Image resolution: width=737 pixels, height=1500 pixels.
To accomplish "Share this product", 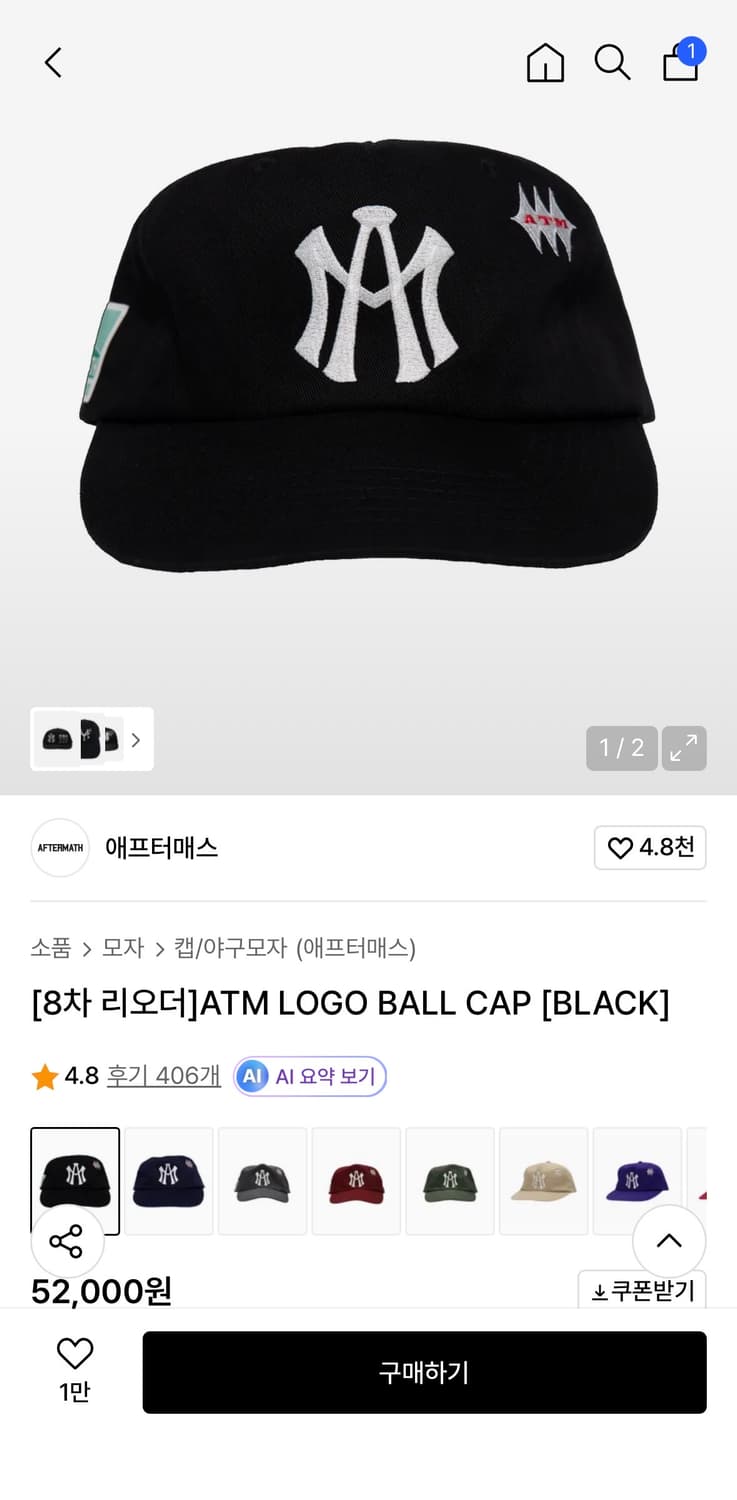I will (x=68, y=1242).
